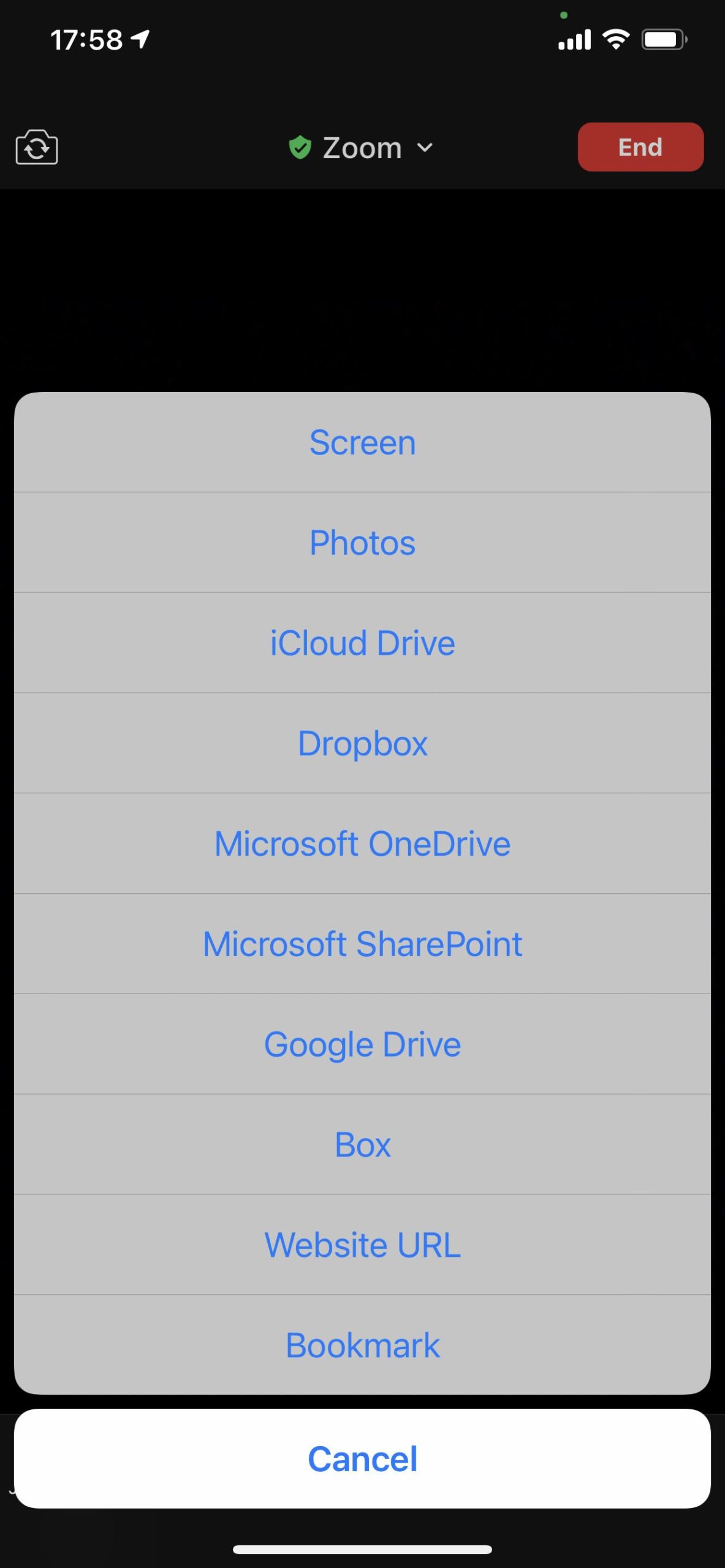Open Dropbox share option
The image size is (725, 1568).
point(362,744)
